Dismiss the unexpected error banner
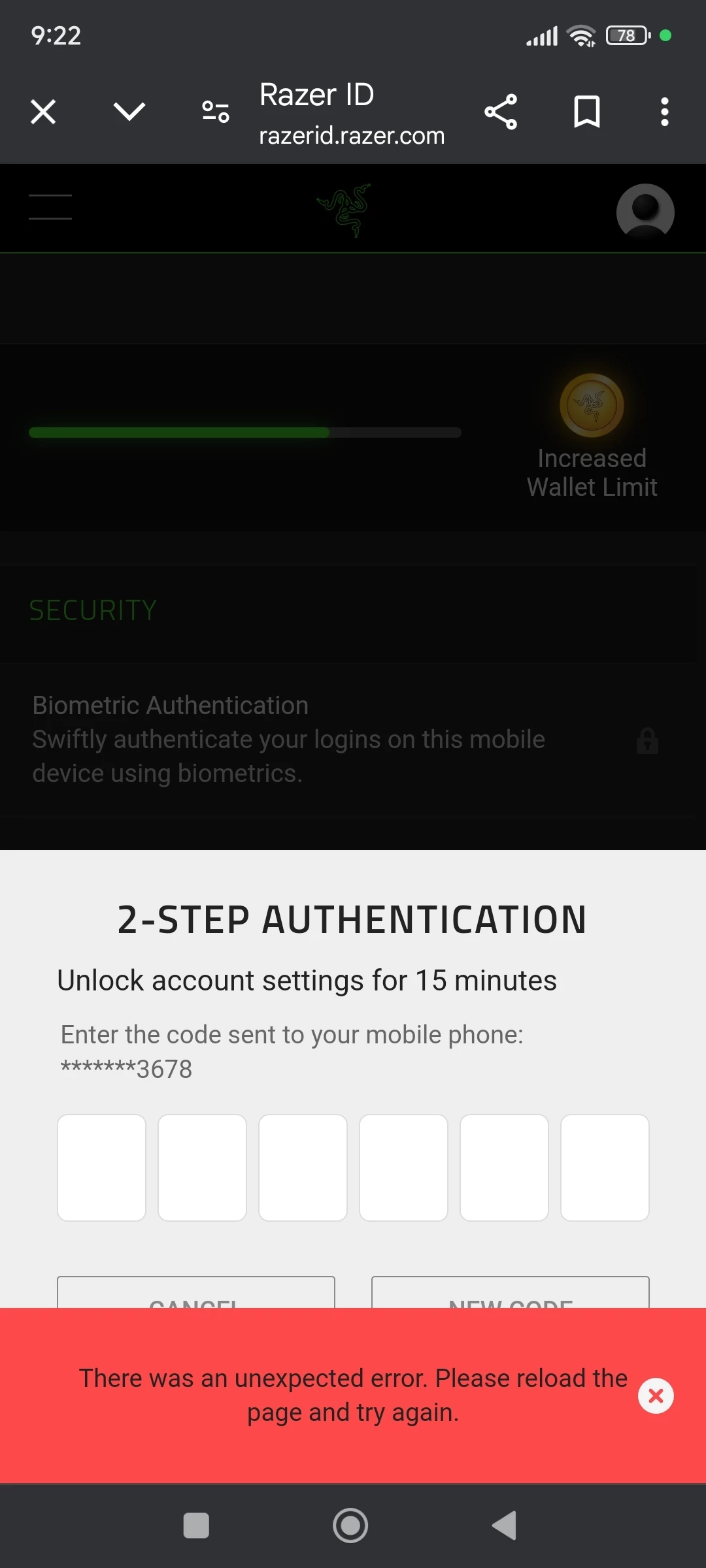 (x=655, y=1396)
